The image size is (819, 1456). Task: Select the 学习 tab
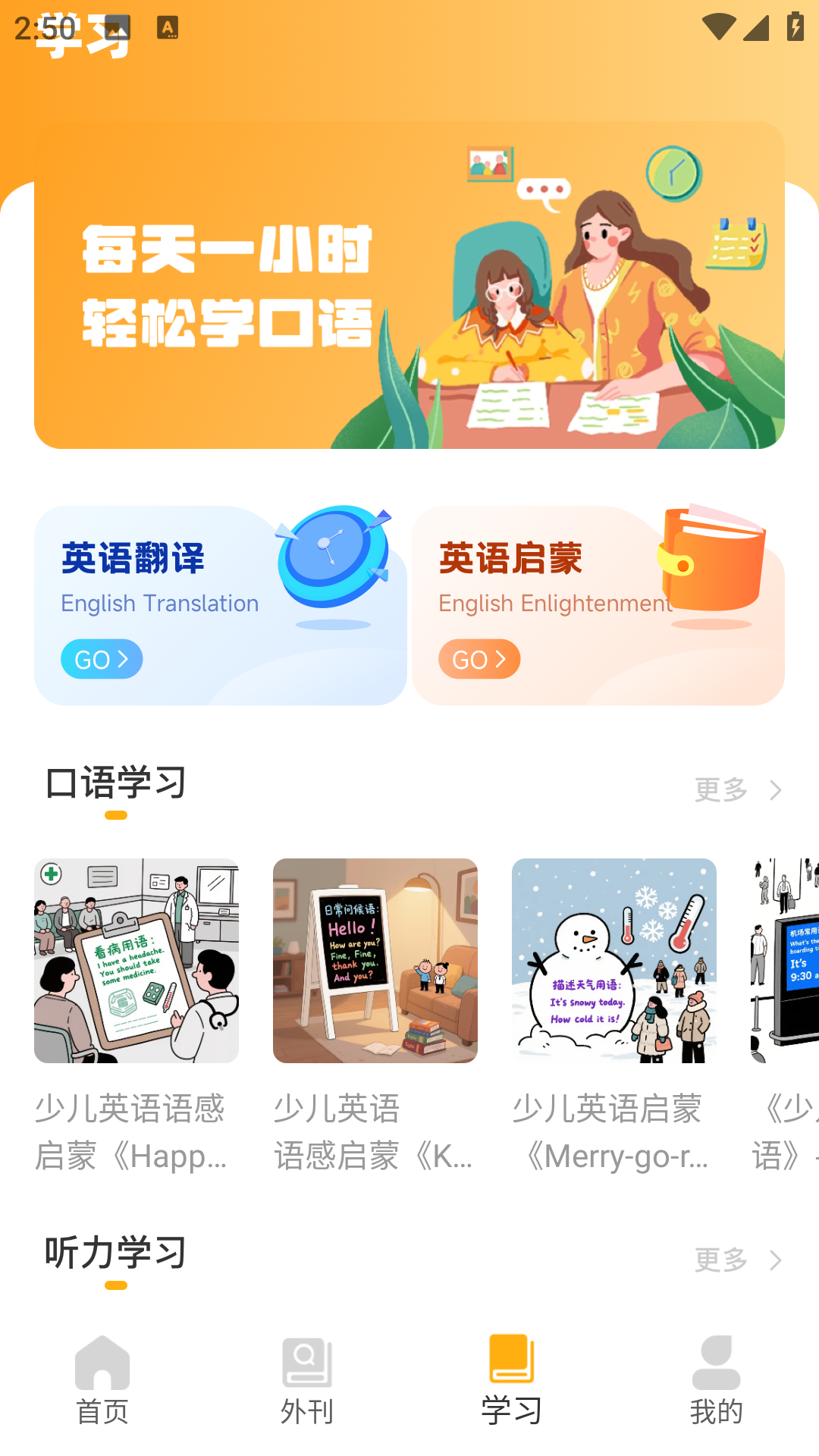point(512,1380)
